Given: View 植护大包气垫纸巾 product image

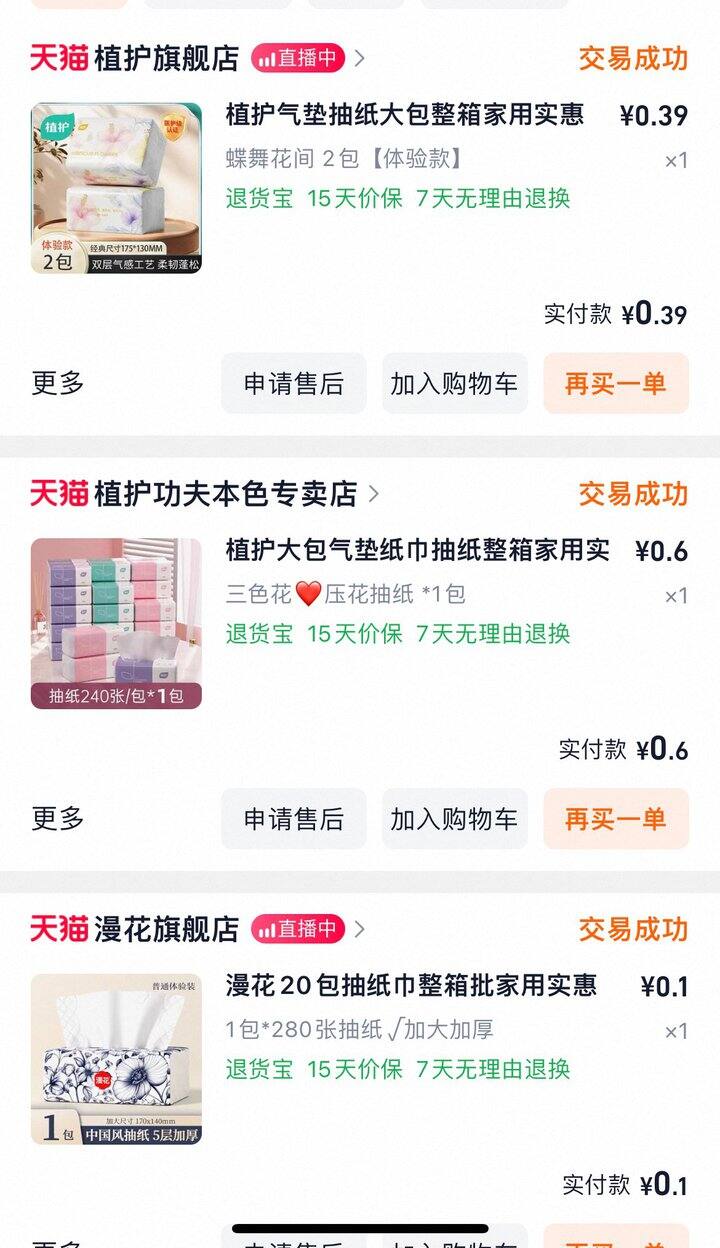Looking at the screenshot, I should click(116, 623).
